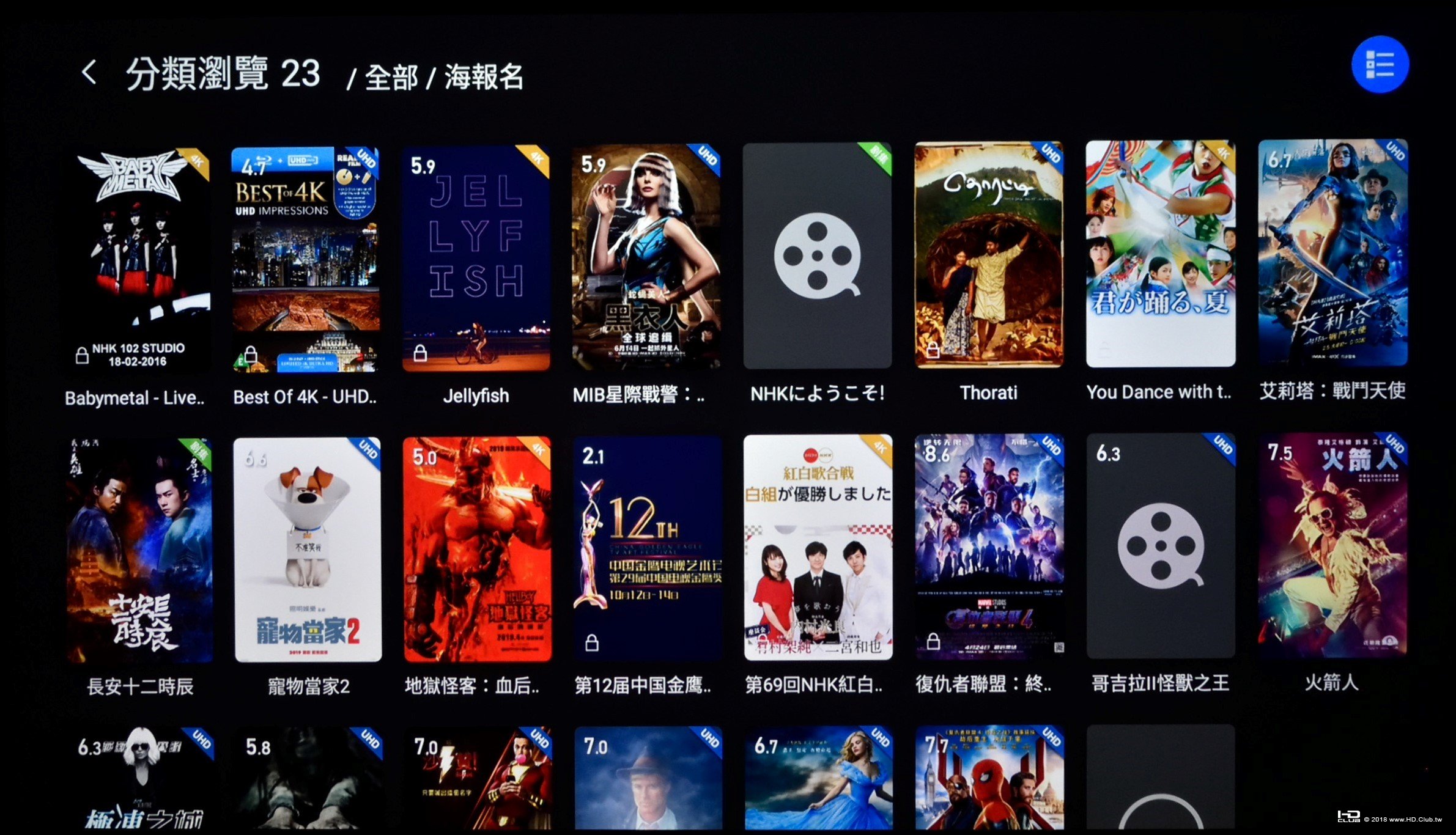Open 火箭人 movie poster
The width and height of the screenshot is (1456, 835).
1332,545
